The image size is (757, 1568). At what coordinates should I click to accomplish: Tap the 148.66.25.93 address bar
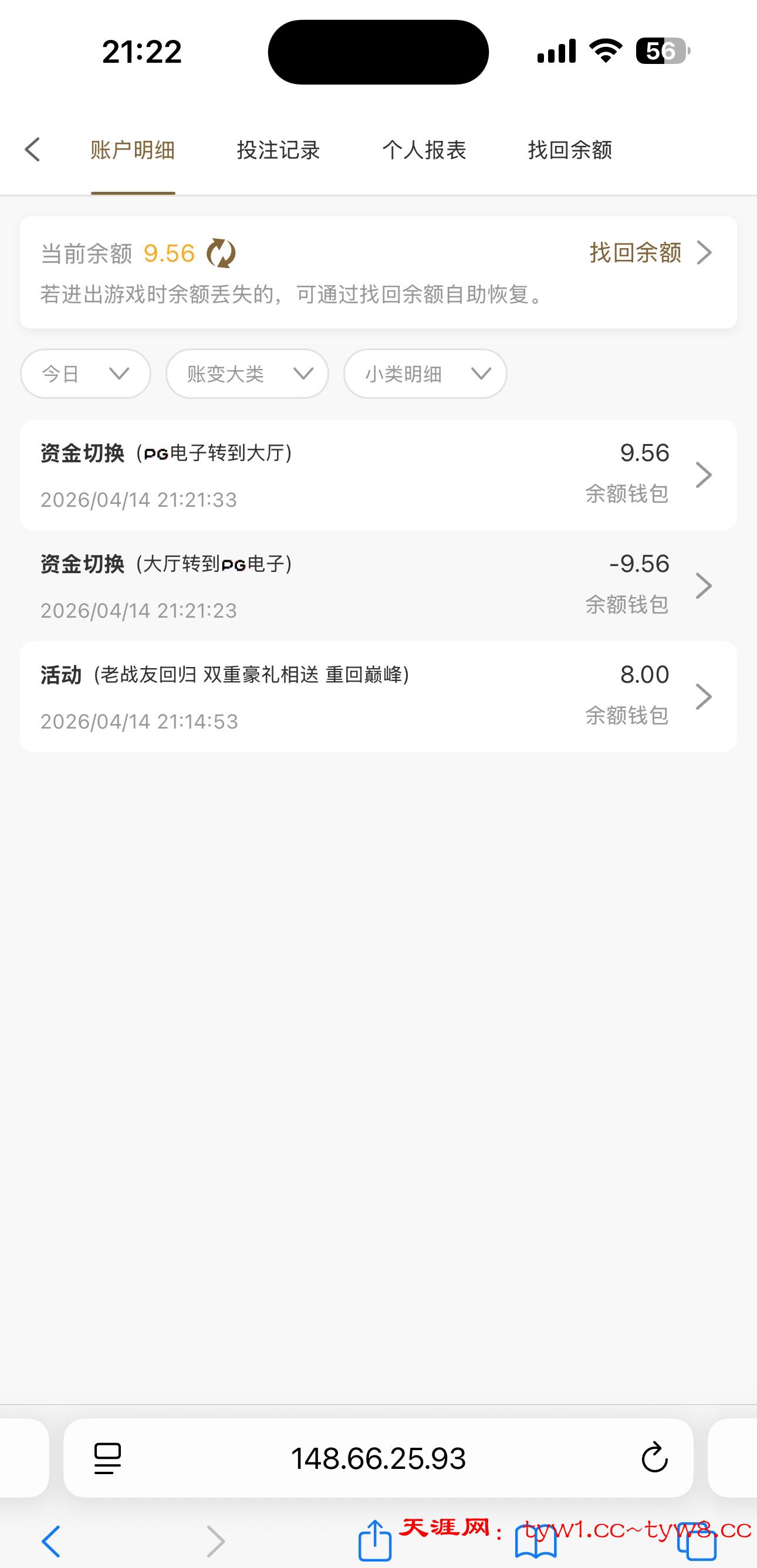click(x=377, y=1458)
